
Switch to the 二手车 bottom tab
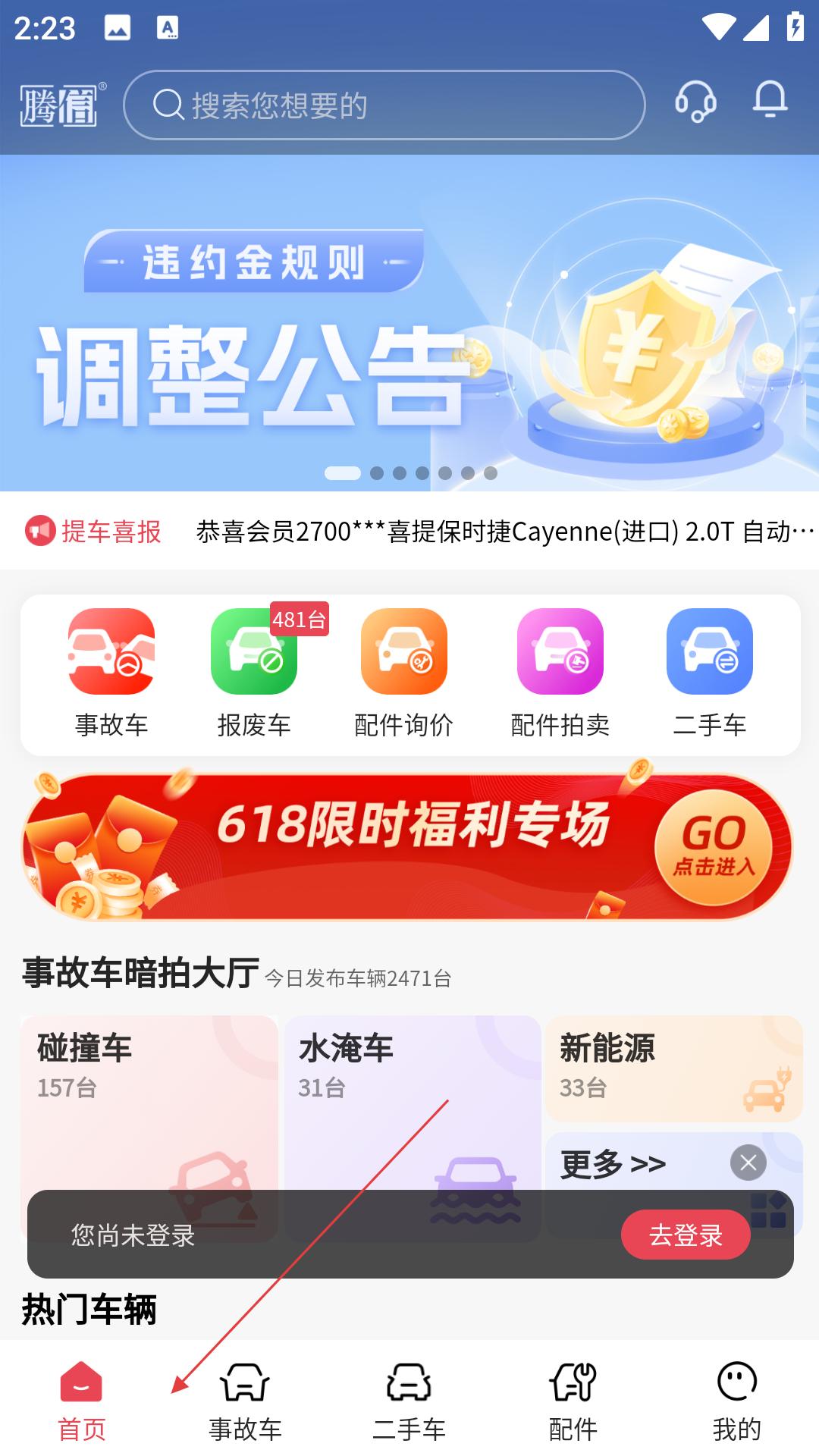(409, 1403)
